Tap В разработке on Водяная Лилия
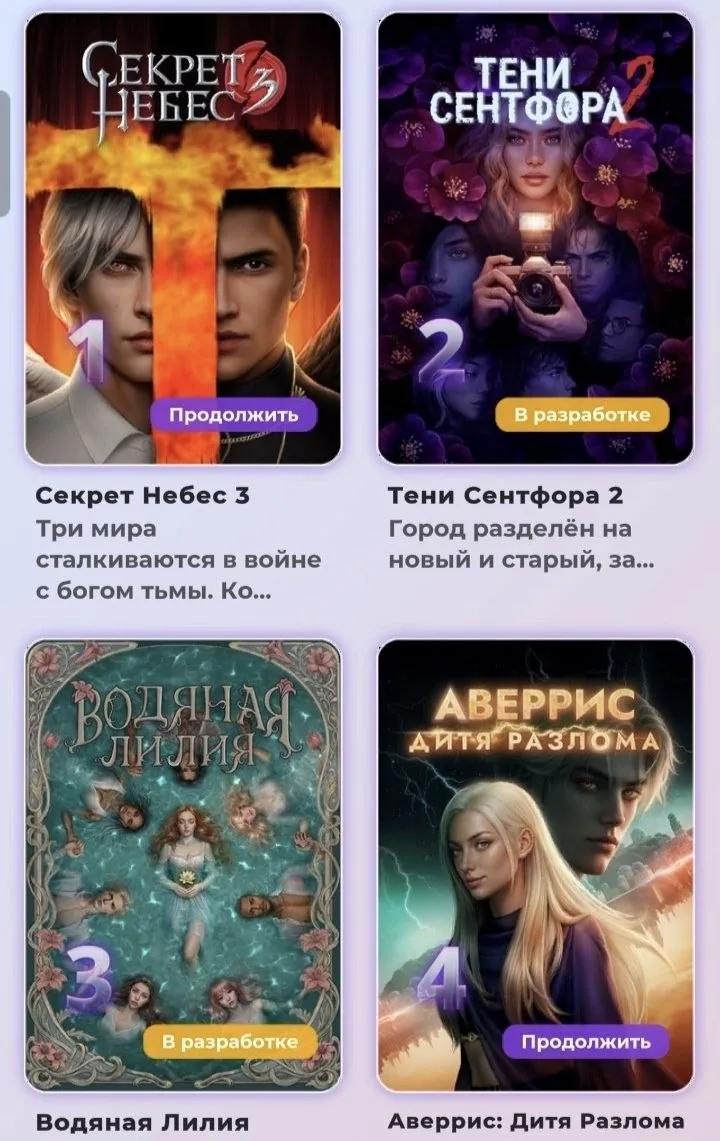The width and height of the screenshot is (720, 1141). (x=230, y=1042)
